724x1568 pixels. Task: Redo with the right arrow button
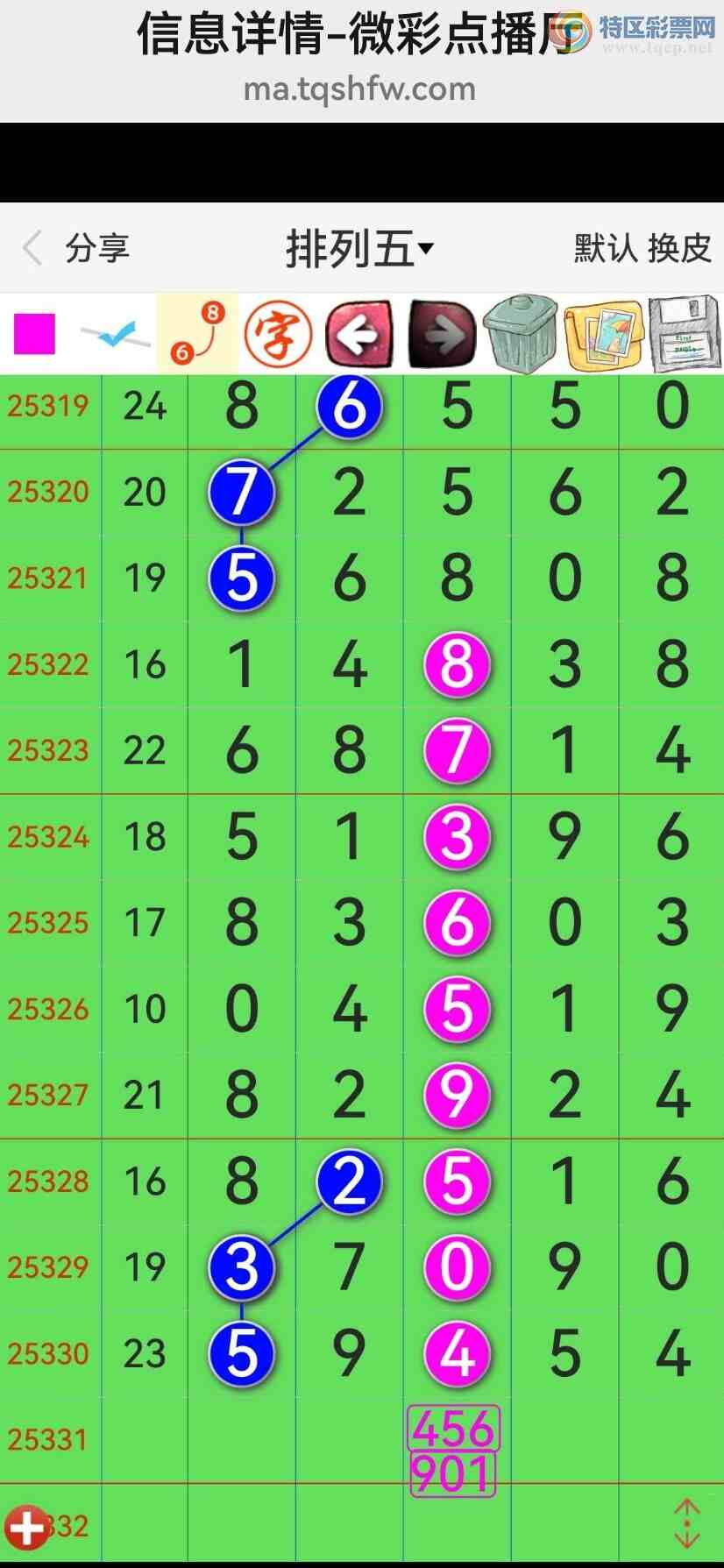[x=442, y=334]
